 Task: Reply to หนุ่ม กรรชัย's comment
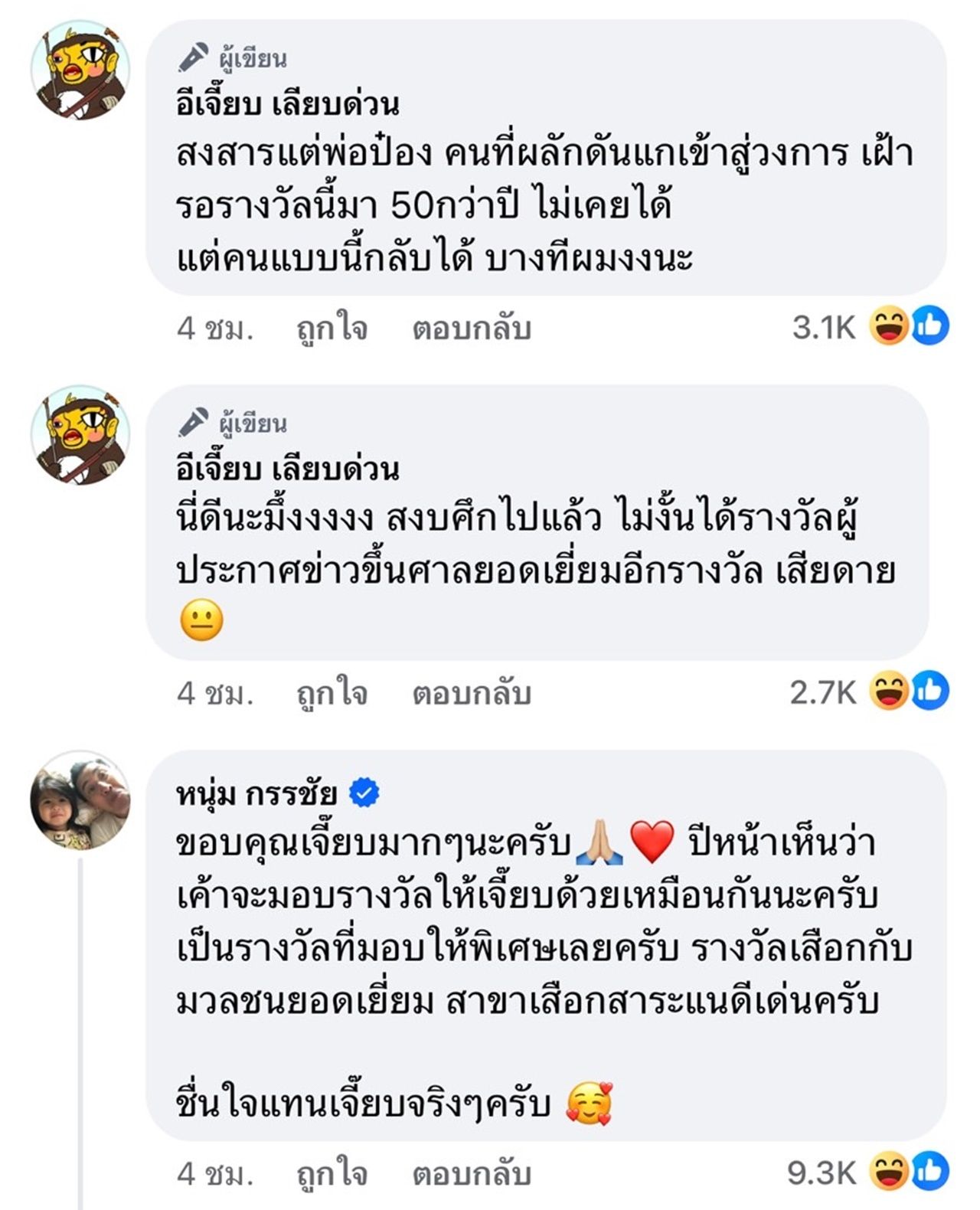click(471, 1173)
